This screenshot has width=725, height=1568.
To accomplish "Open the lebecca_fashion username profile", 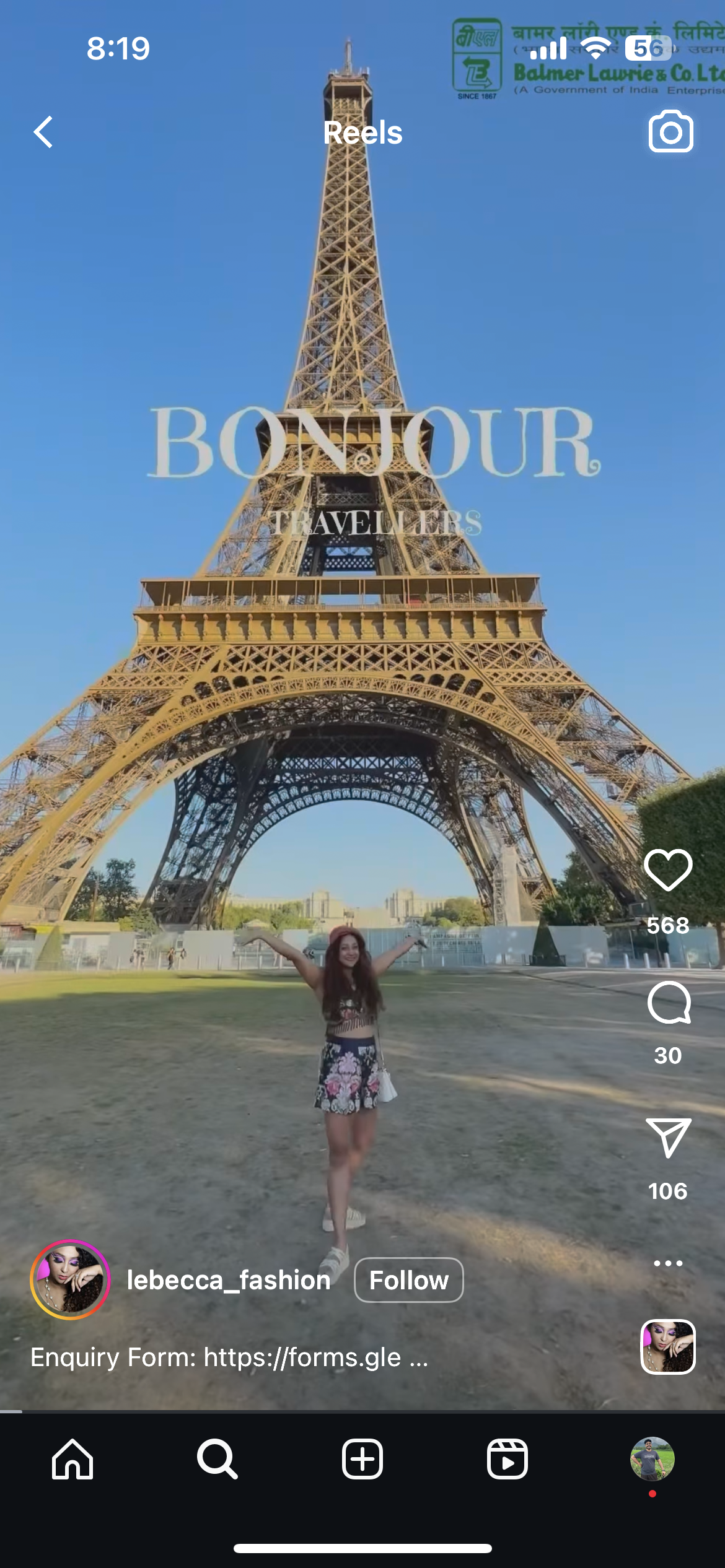I will tap(229, 1280).
